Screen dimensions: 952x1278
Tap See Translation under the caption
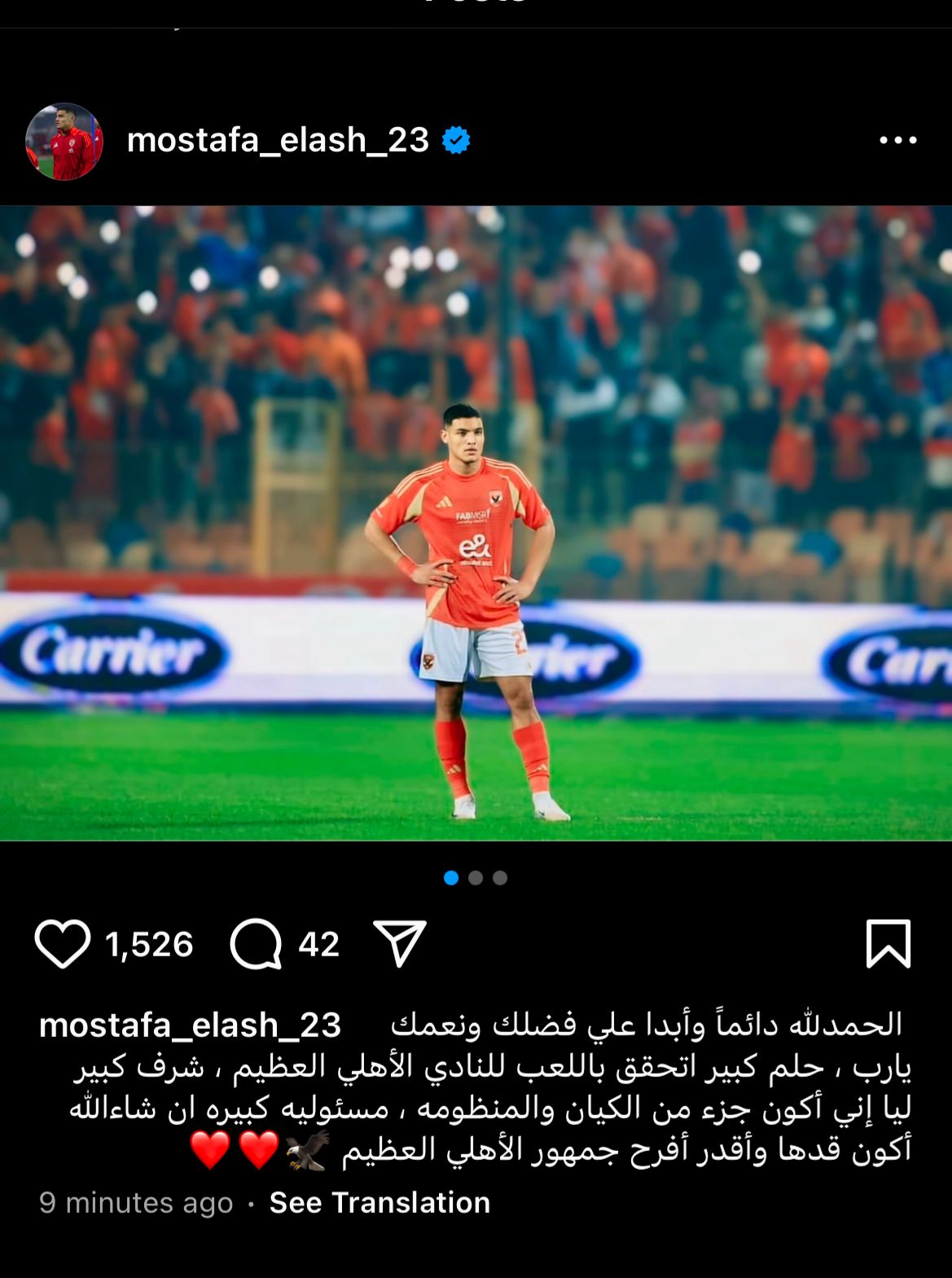click(x=379, y=1202)
